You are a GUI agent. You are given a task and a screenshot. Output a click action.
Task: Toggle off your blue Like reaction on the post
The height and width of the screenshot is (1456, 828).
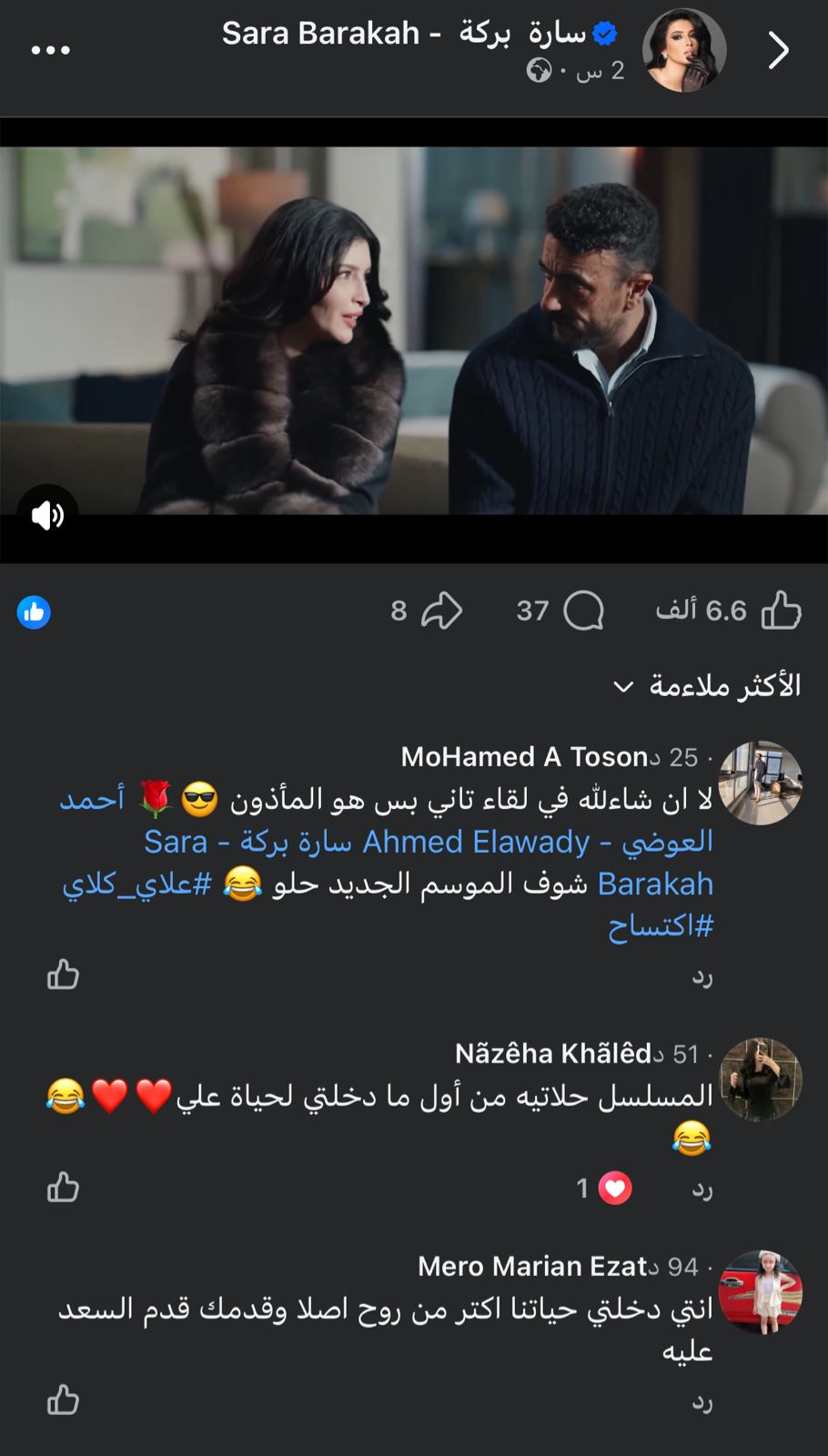point(34,612)
